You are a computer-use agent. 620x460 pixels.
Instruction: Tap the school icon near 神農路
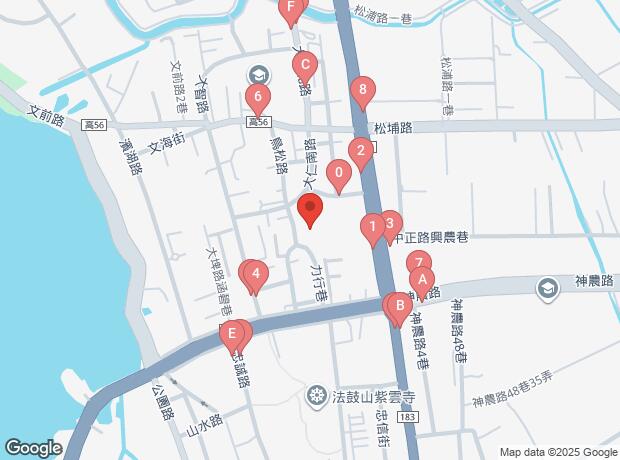(x=547, y=289)
